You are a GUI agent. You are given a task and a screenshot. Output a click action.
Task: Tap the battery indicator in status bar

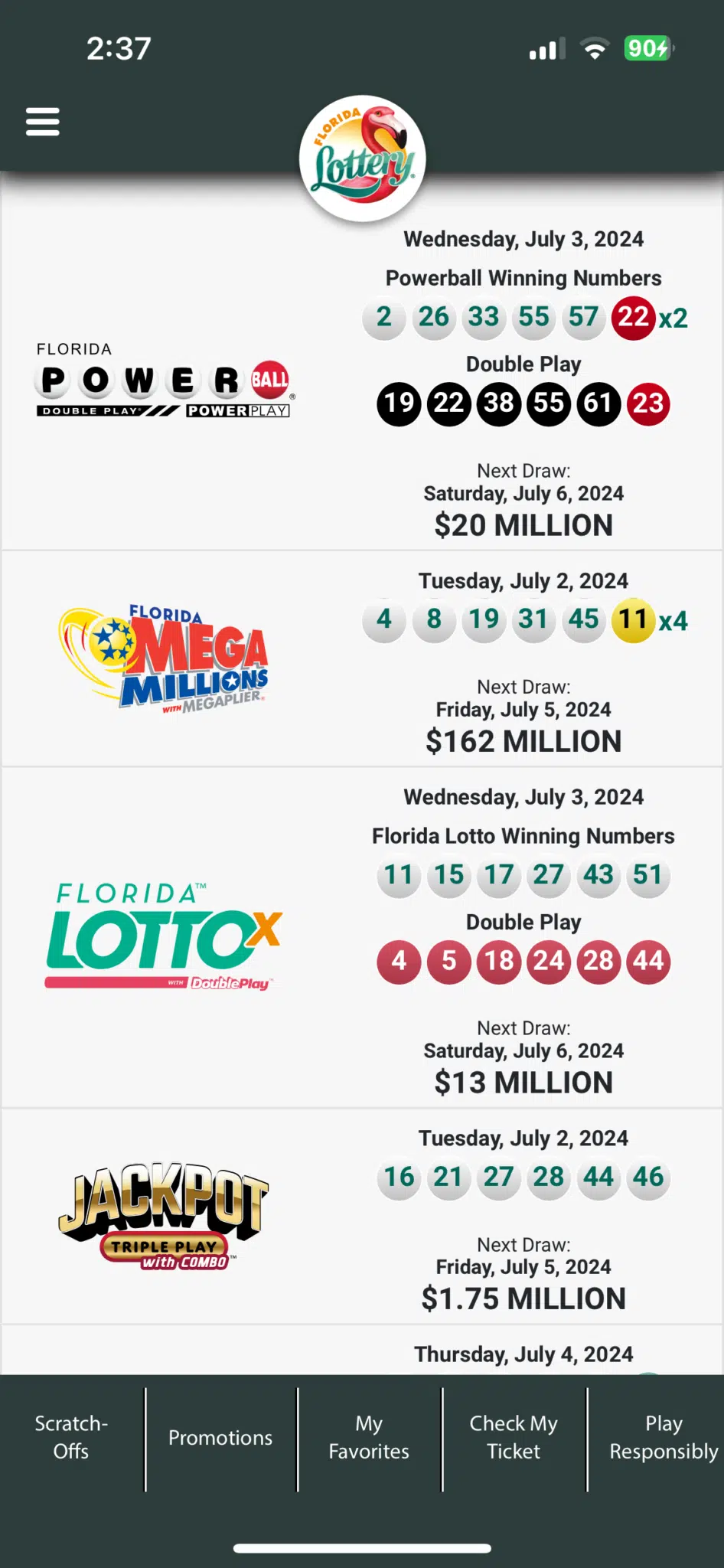647,47
